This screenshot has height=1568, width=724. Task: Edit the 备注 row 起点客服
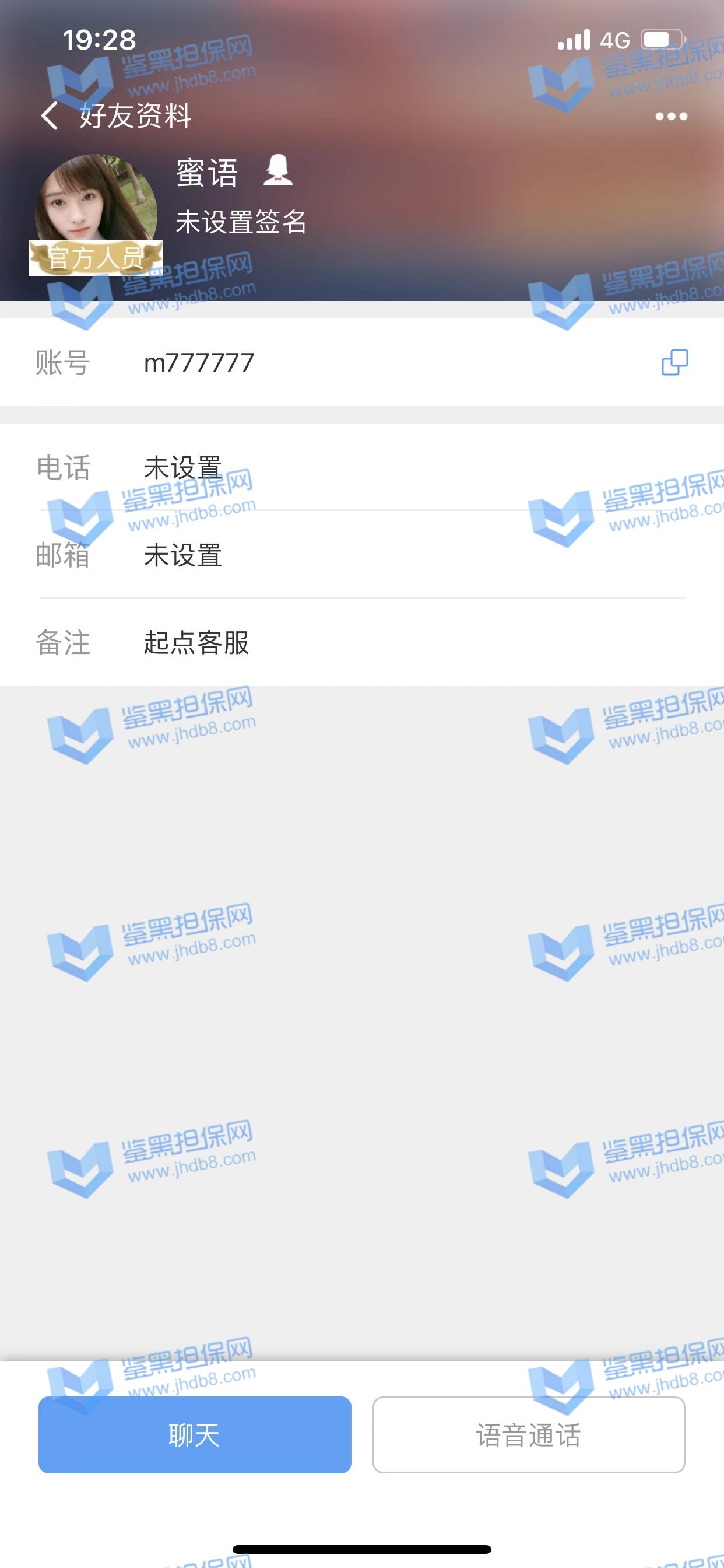pos(362,643)
